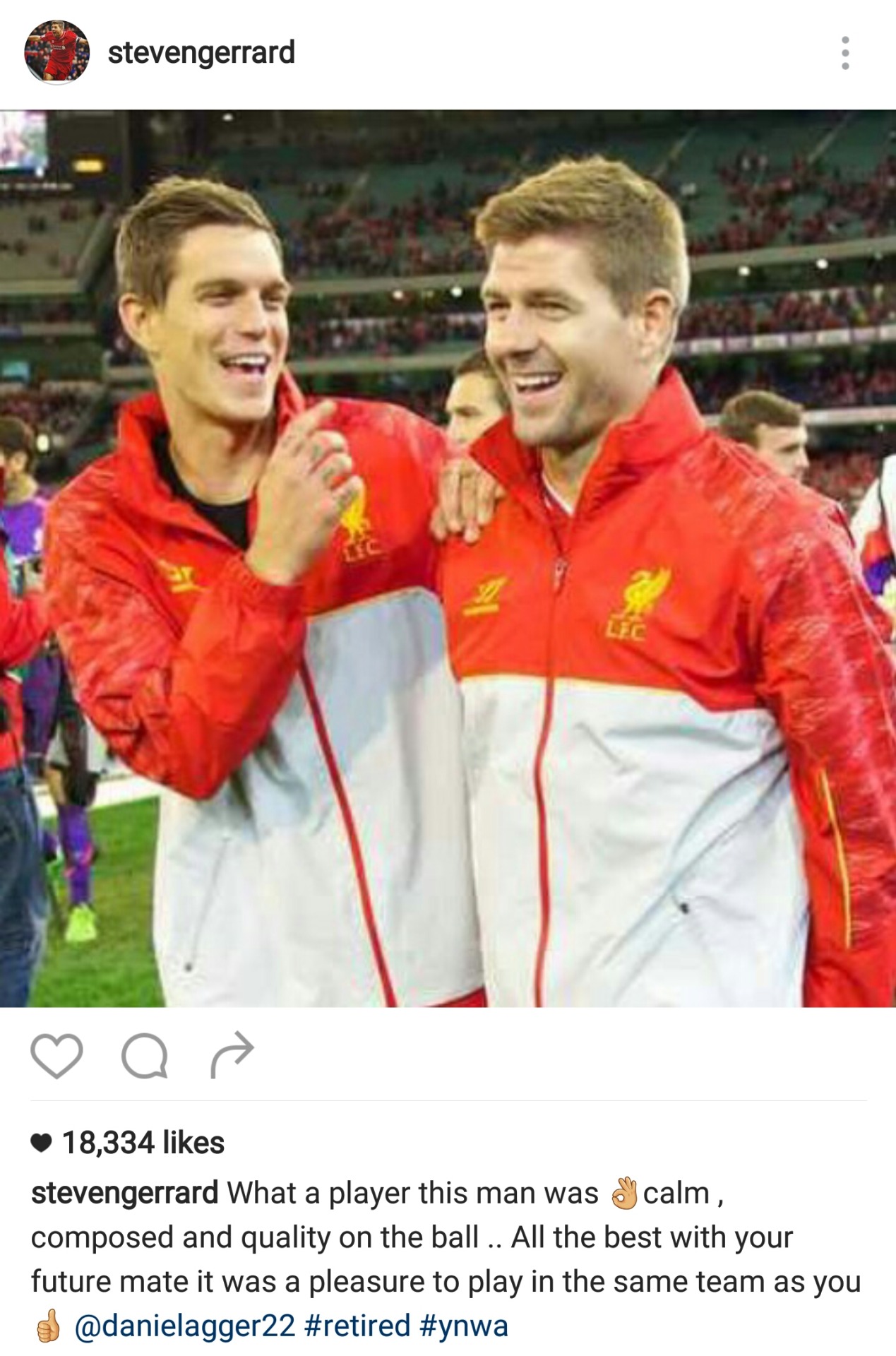Screen dimensions: 896x1356
Task: Like this post with the heart icon
Action: 56,1057
